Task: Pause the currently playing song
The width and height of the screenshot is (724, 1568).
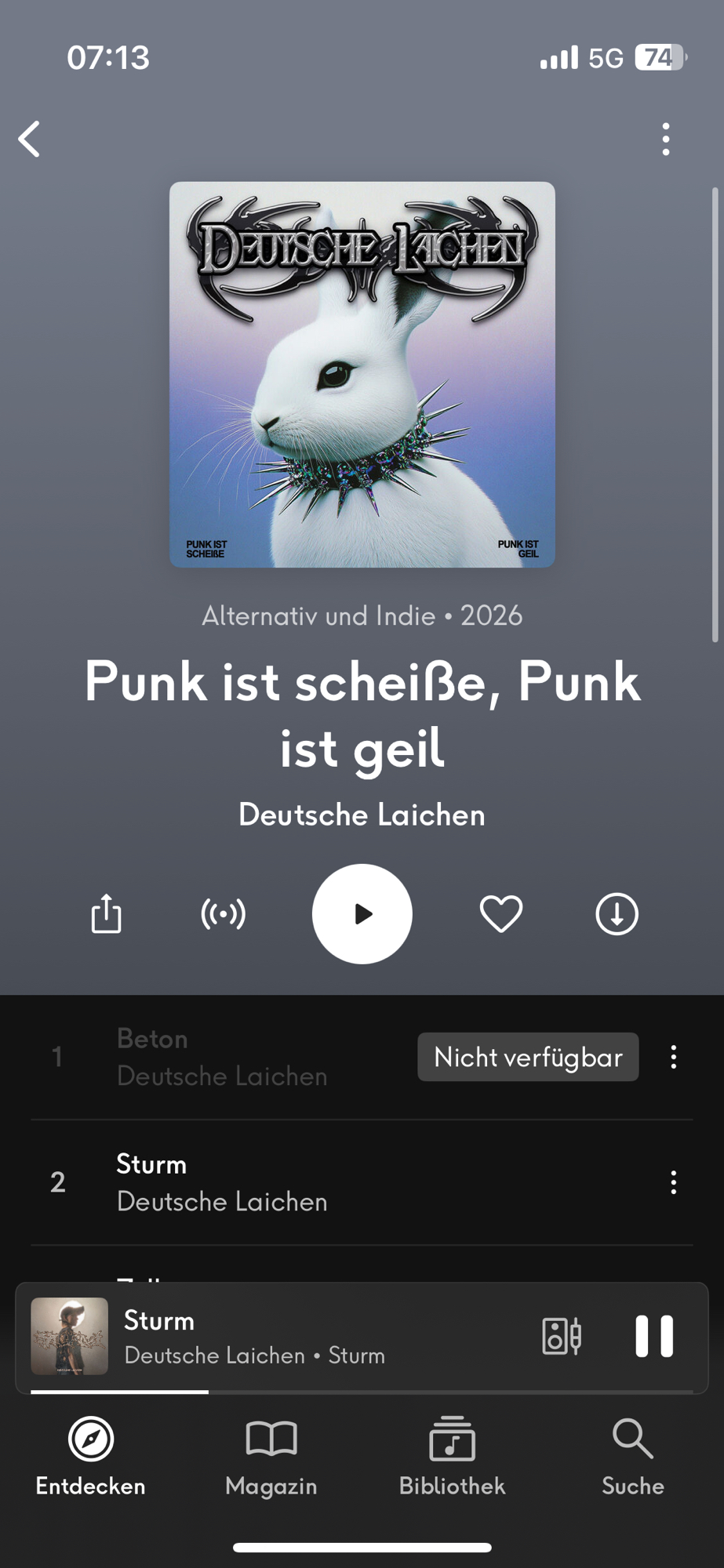Action: pyautogui.click(x=654, y=1336)
